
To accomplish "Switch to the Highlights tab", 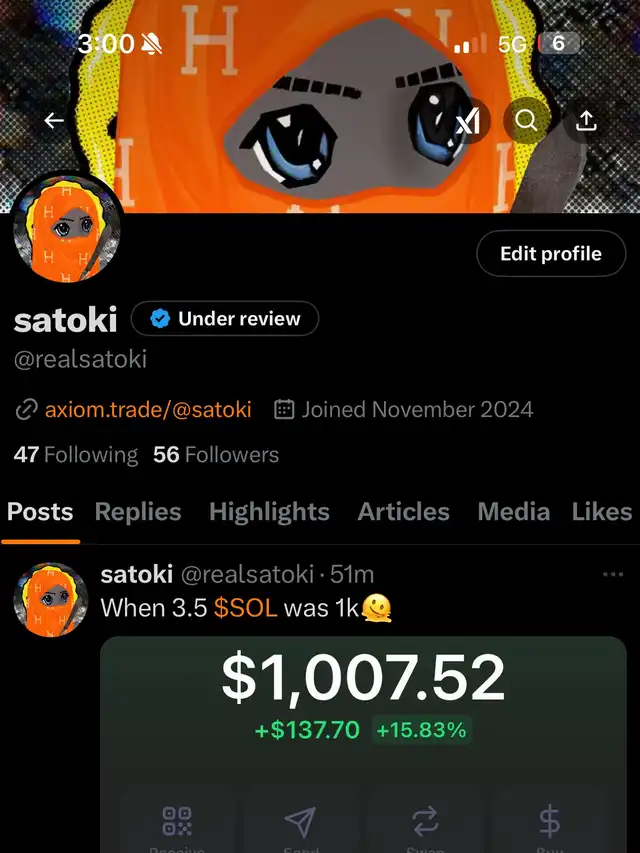I will pyautogui.click(x=269, y=512).
